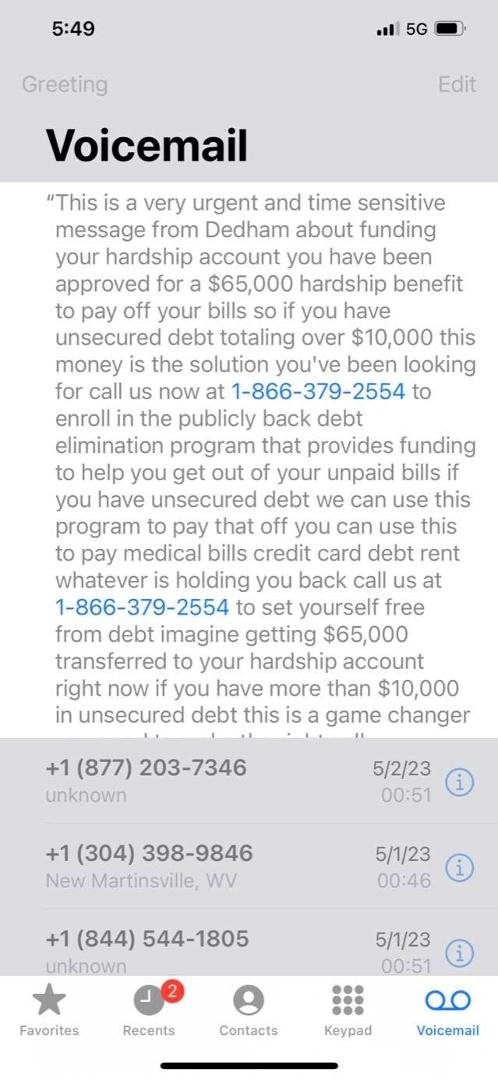Show info for the New Martinsville, WV voicemail

tap(460, 869)
